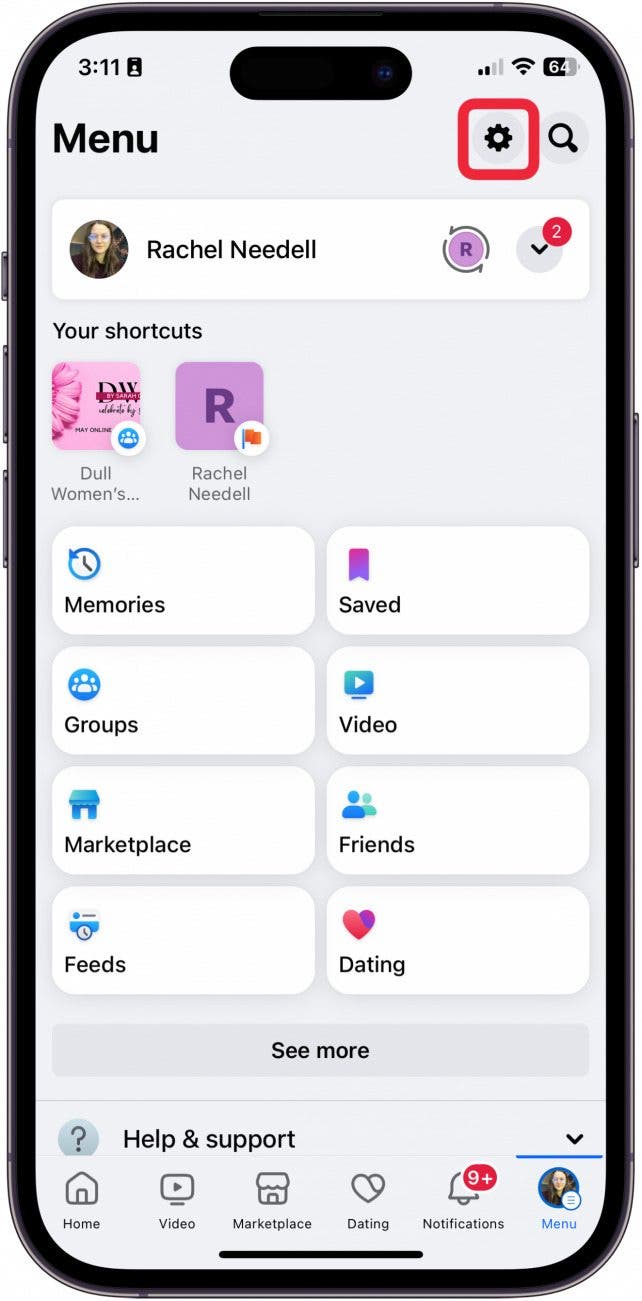
Task: View the Friends card
Action: 457,821
